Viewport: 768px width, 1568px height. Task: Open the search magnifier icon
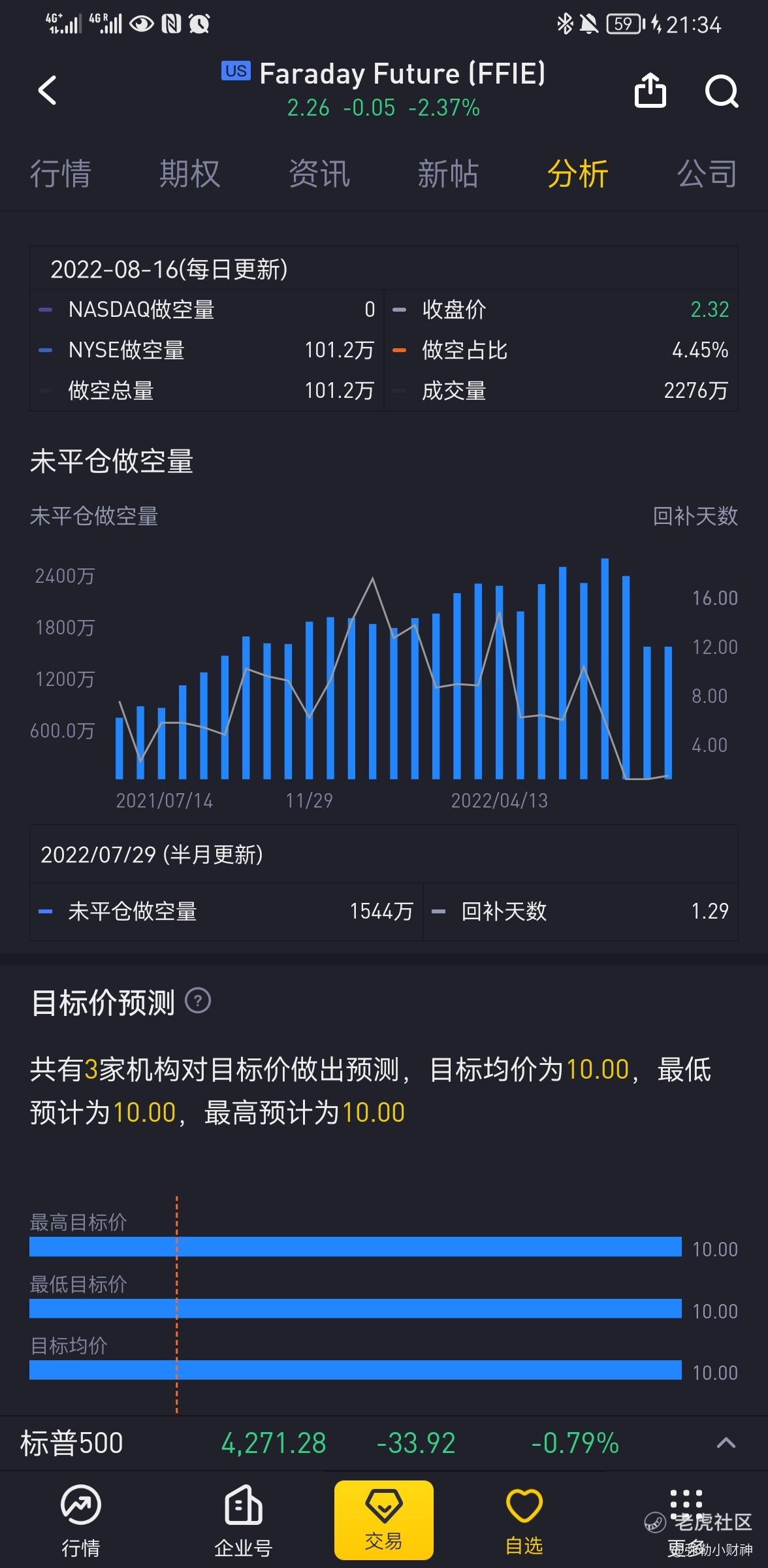click(x=722, y=91)
